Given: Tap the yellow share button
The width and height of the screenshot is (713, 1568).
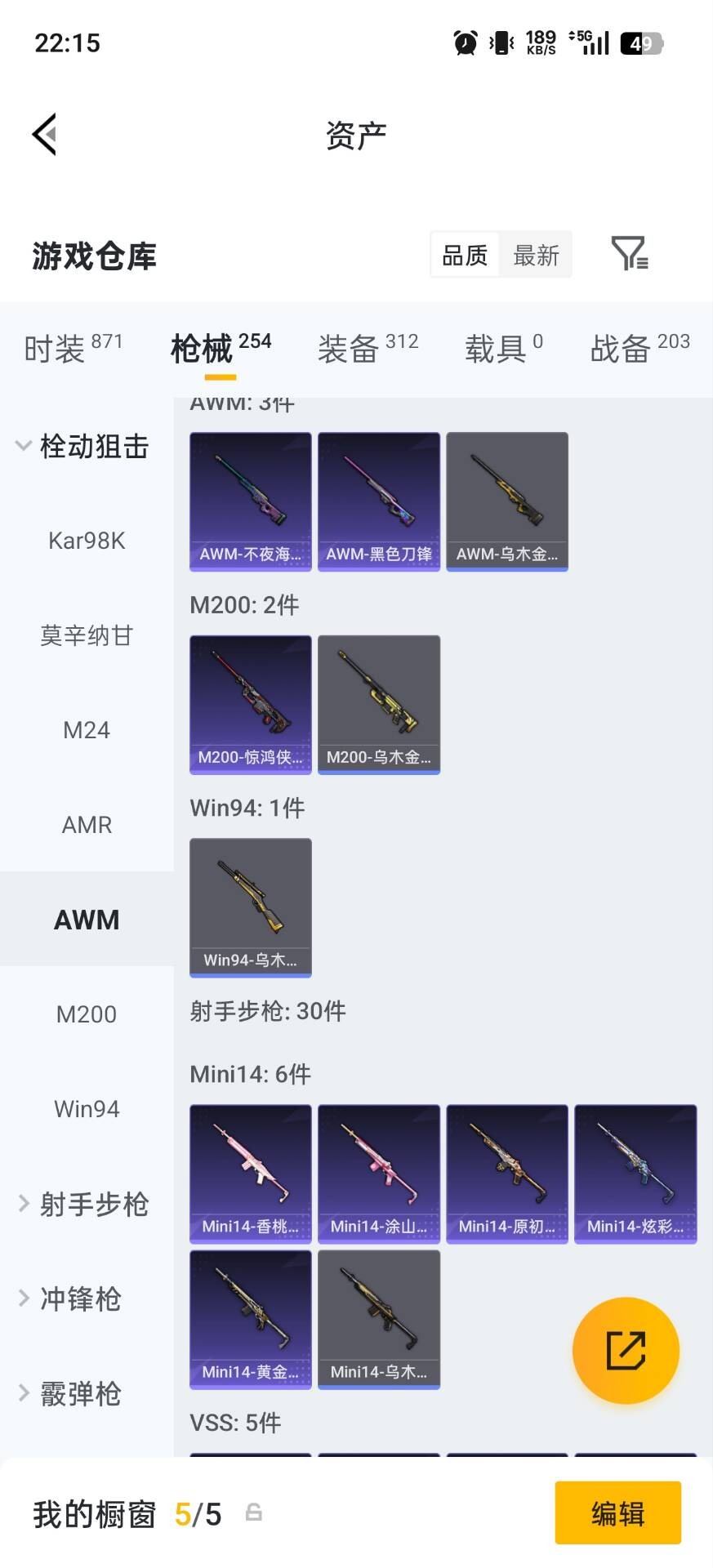Looking at the screenshot, I should tap(626, 1350).
